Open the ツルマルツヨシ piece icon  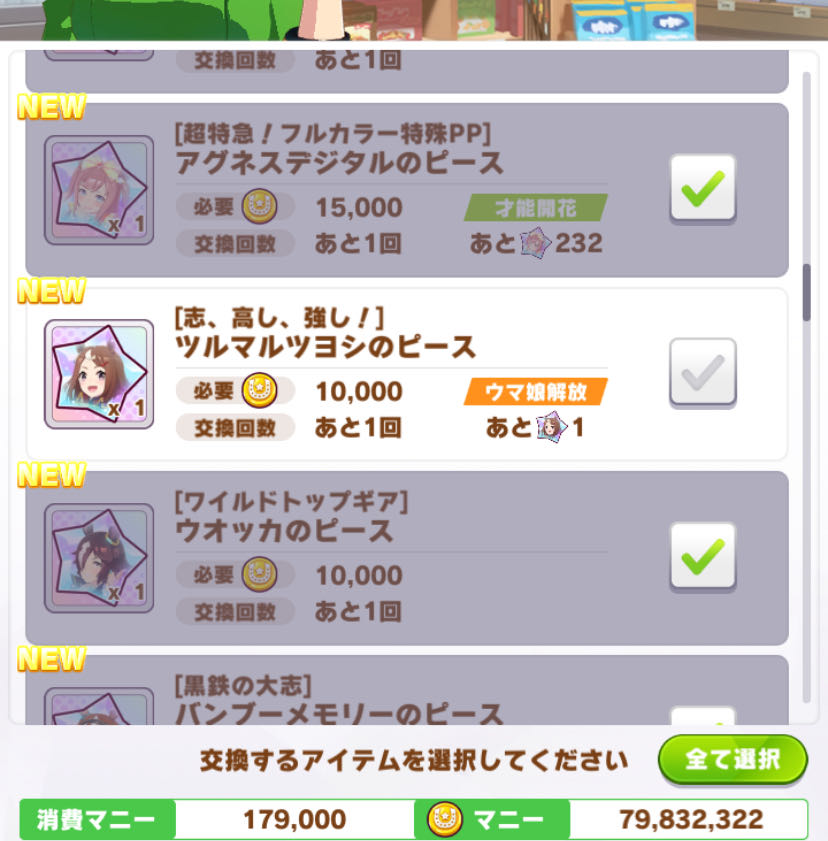(99, 374)
